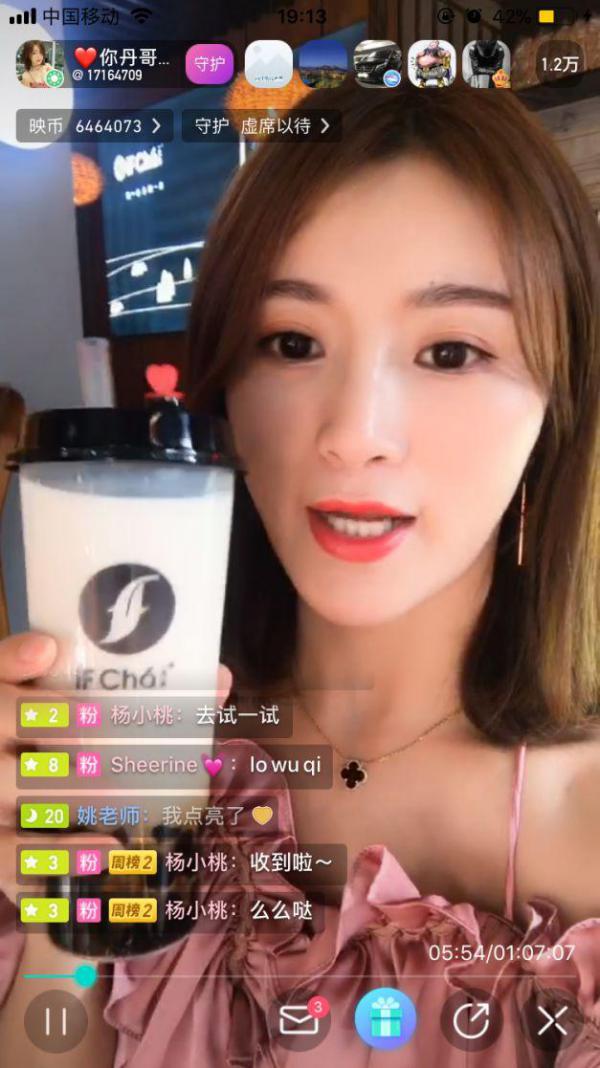
Task: Open messages envelope with 3 unread
Action: [x=300, y=1021]
